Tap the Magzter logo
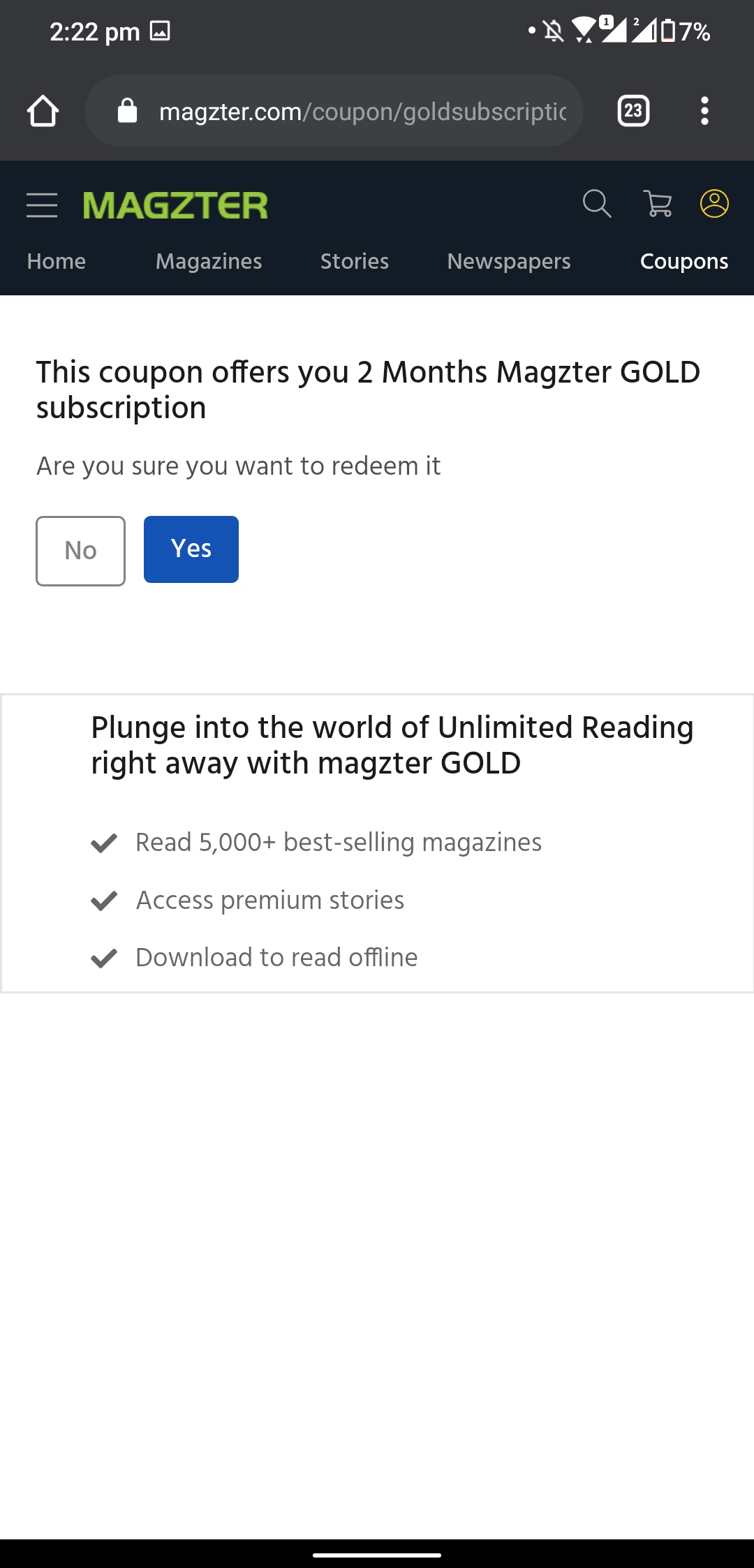754x1568 pixels. tap(175, 205)
